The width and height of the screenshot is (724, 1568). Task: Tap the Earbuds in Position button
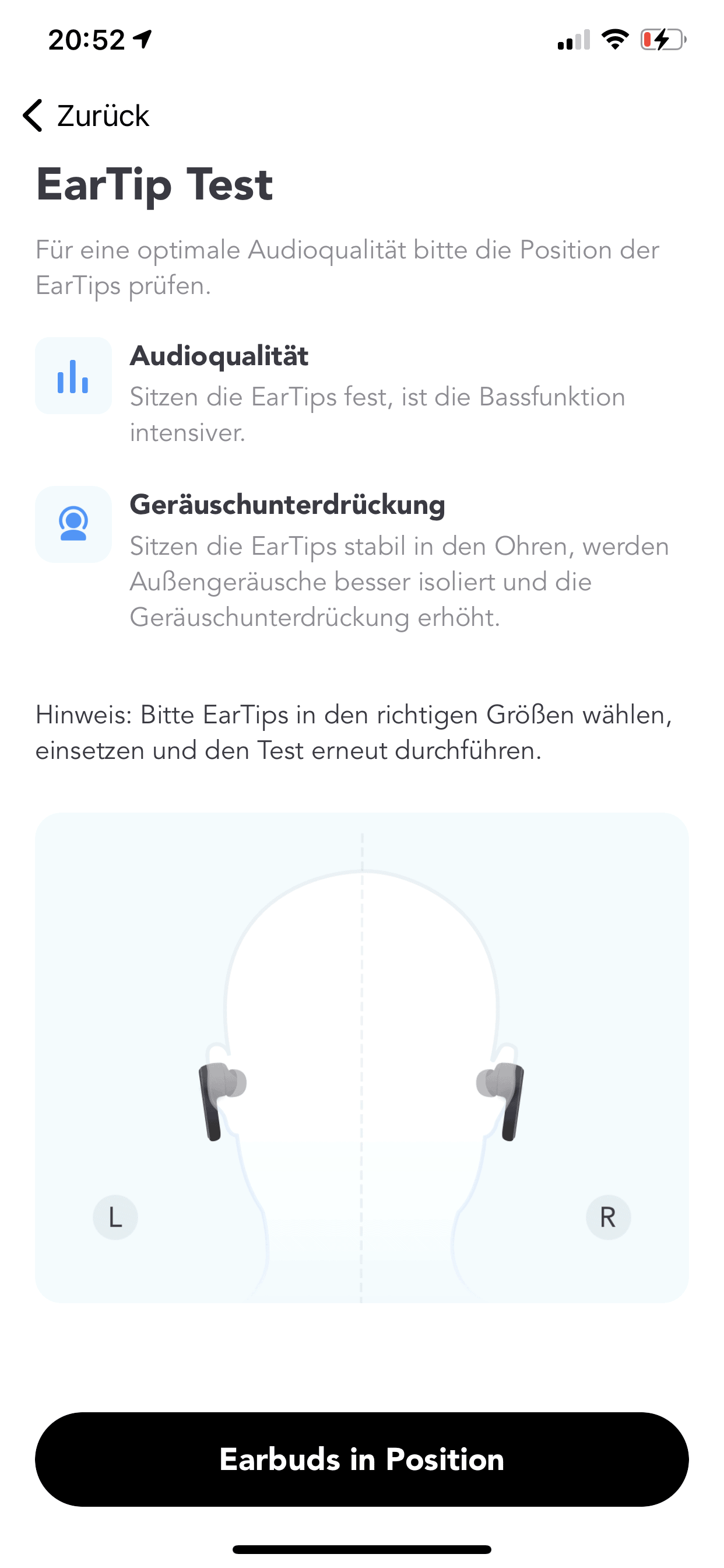(362, 1459)
